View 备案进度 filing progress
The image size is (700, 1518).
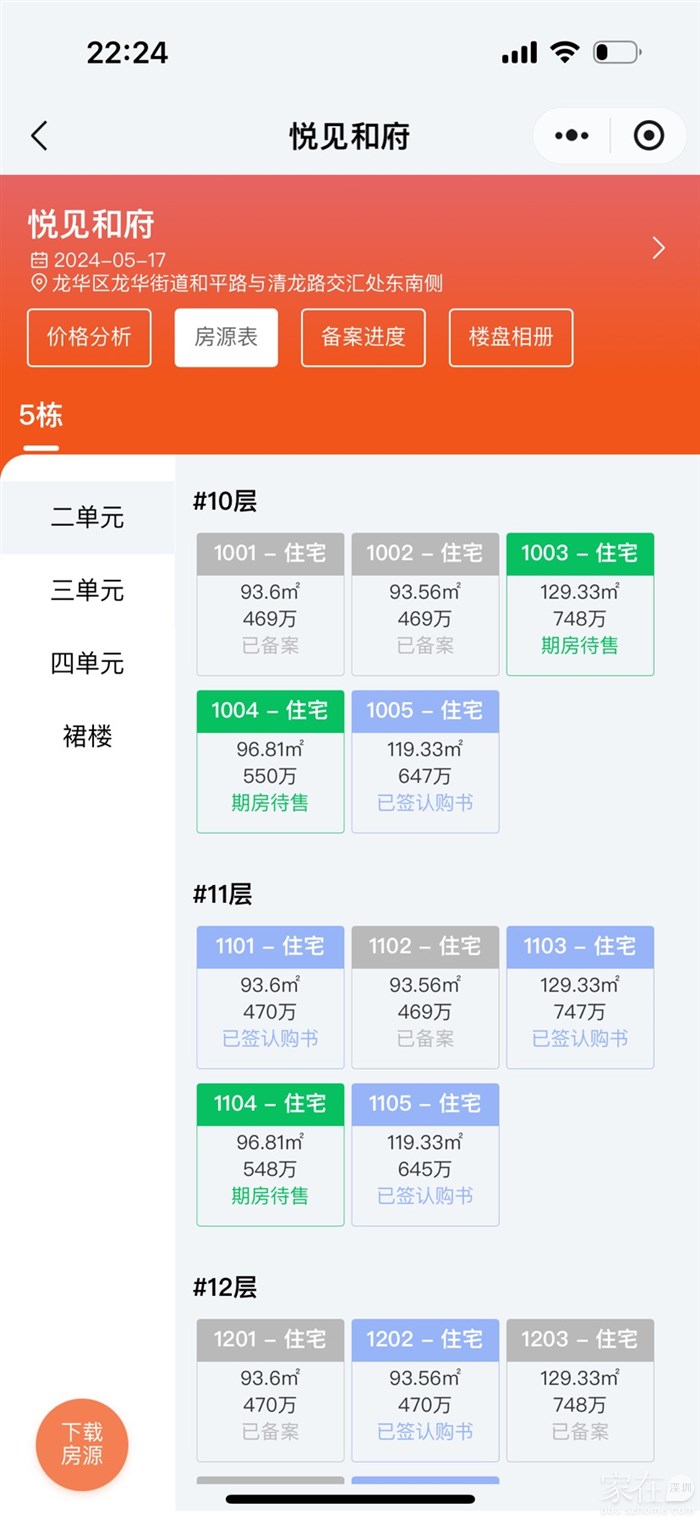click(363, 337)
